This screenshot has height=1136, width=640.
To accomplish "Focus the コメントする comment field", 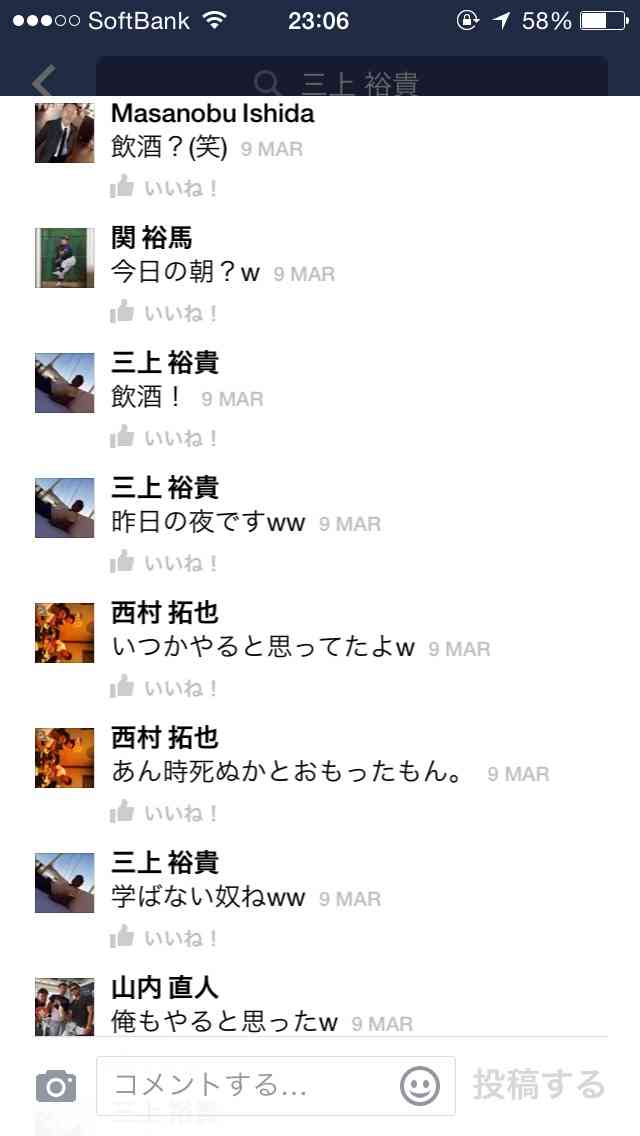I will coord(250,1085).
